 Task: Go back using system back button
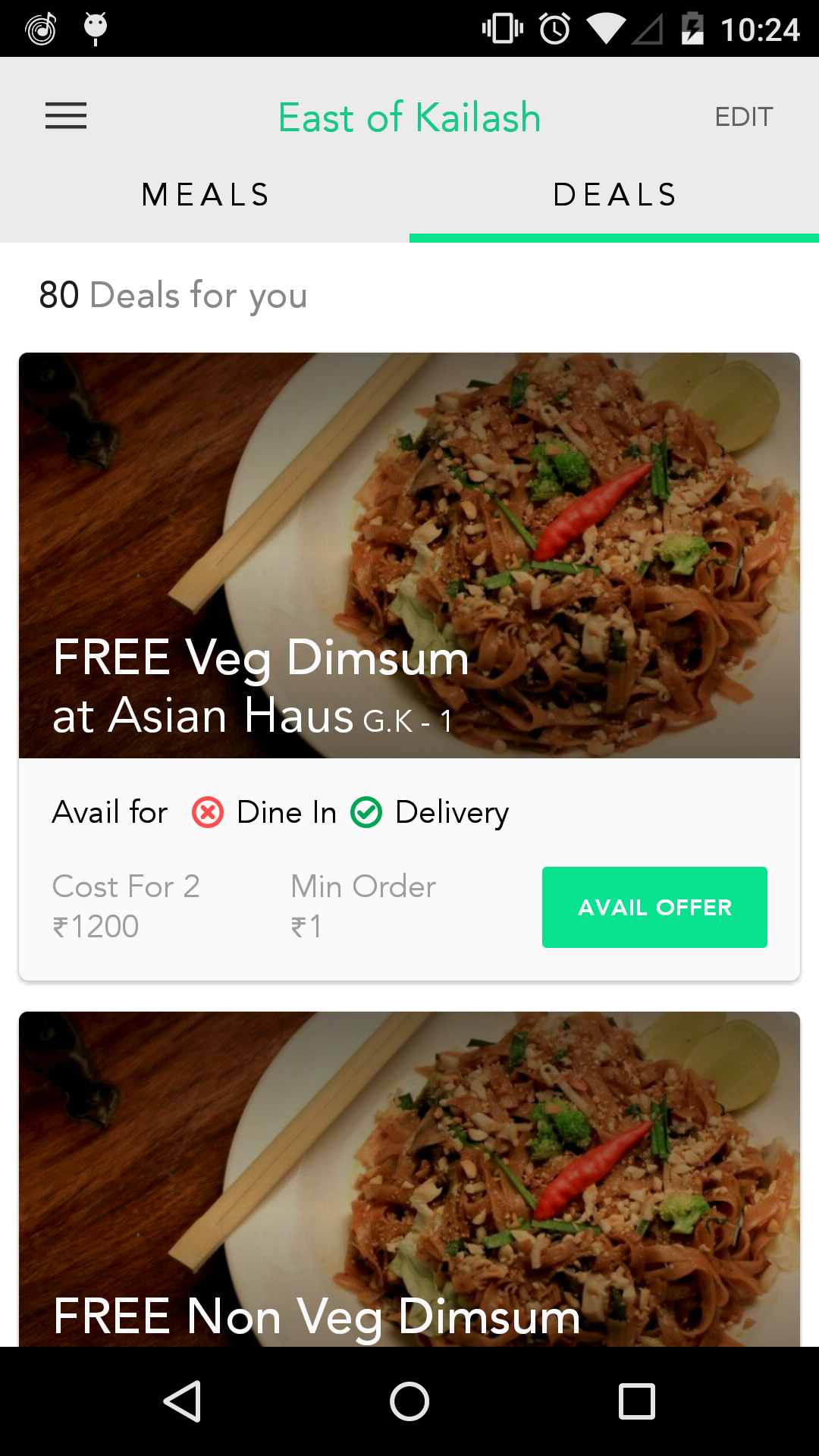pyautogui.click(x=182, y=1401)
